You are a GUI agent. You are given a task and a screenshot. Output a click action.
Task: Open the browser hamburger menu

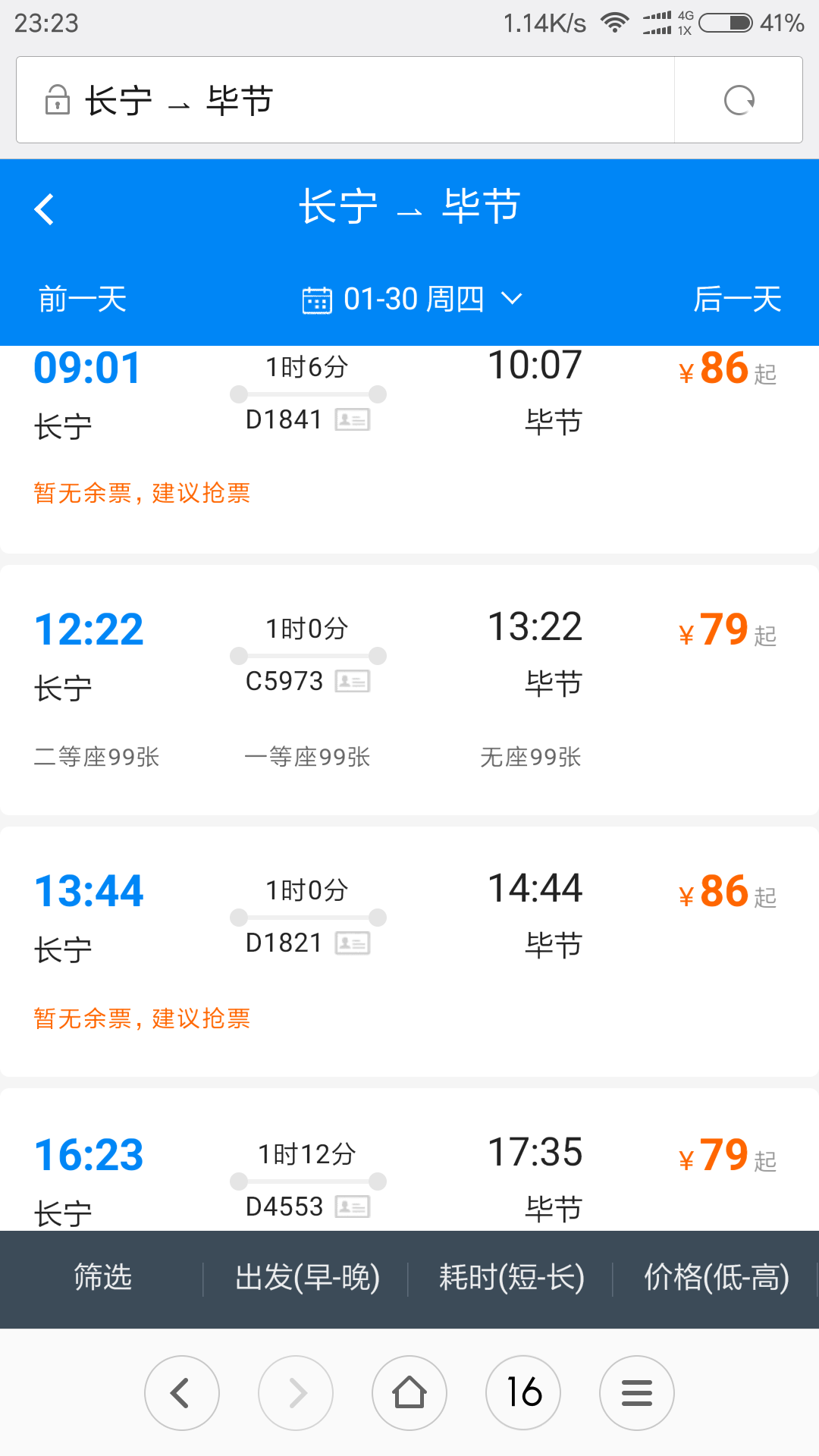point(637,1393)
